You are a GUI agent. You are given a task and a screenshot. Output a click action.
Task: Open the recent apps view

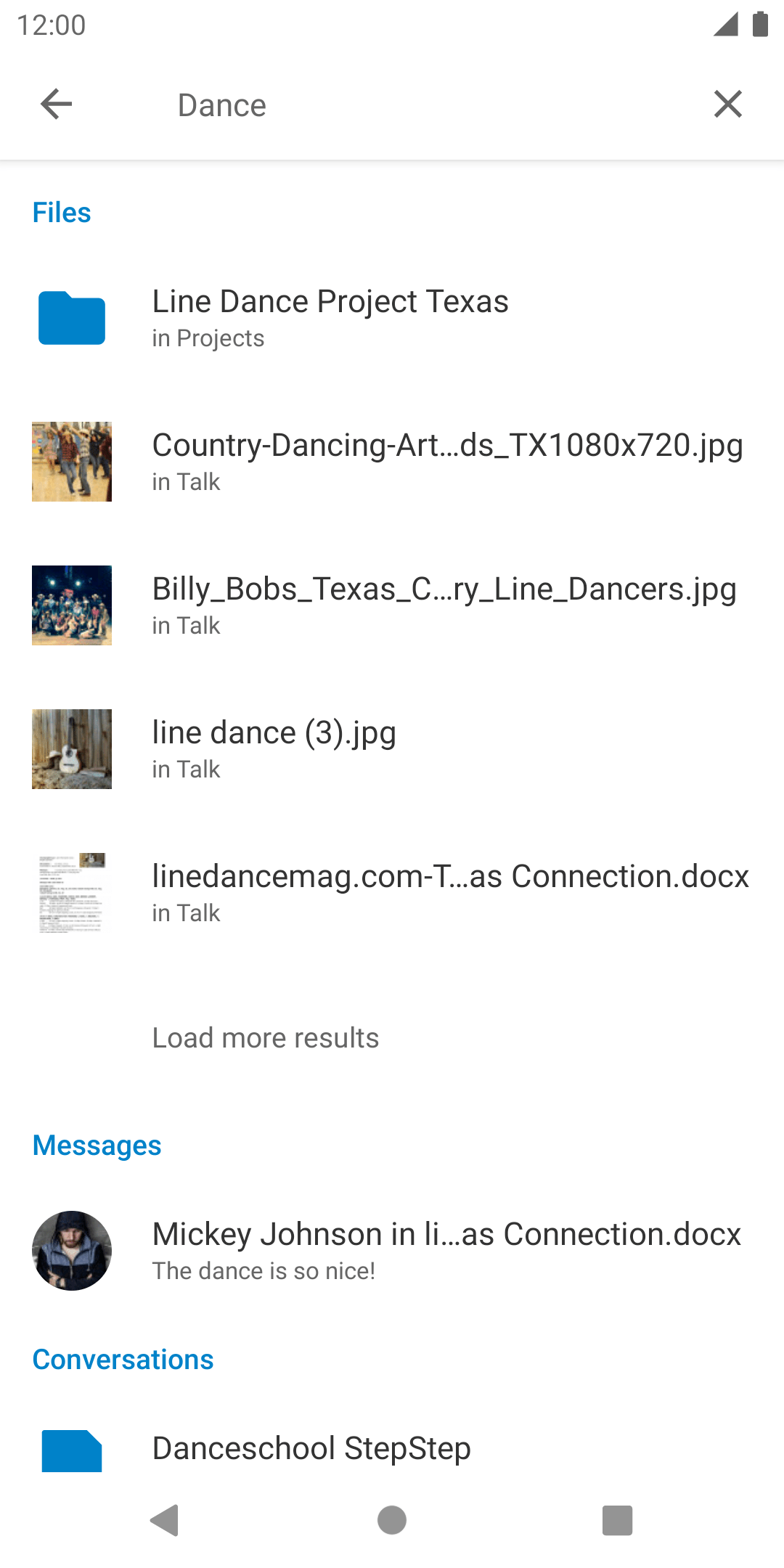(617, 1520)
